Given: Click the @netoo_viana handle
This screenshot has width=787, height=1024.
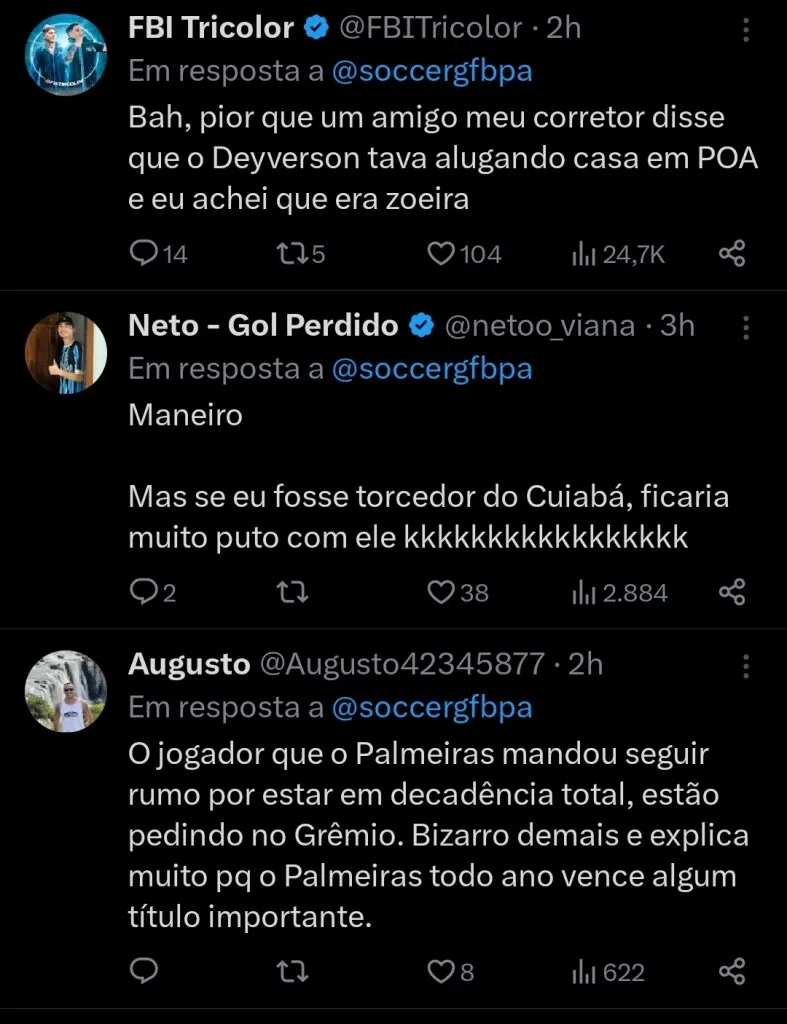Looking at the screenshot, I should tap(540, 325).
